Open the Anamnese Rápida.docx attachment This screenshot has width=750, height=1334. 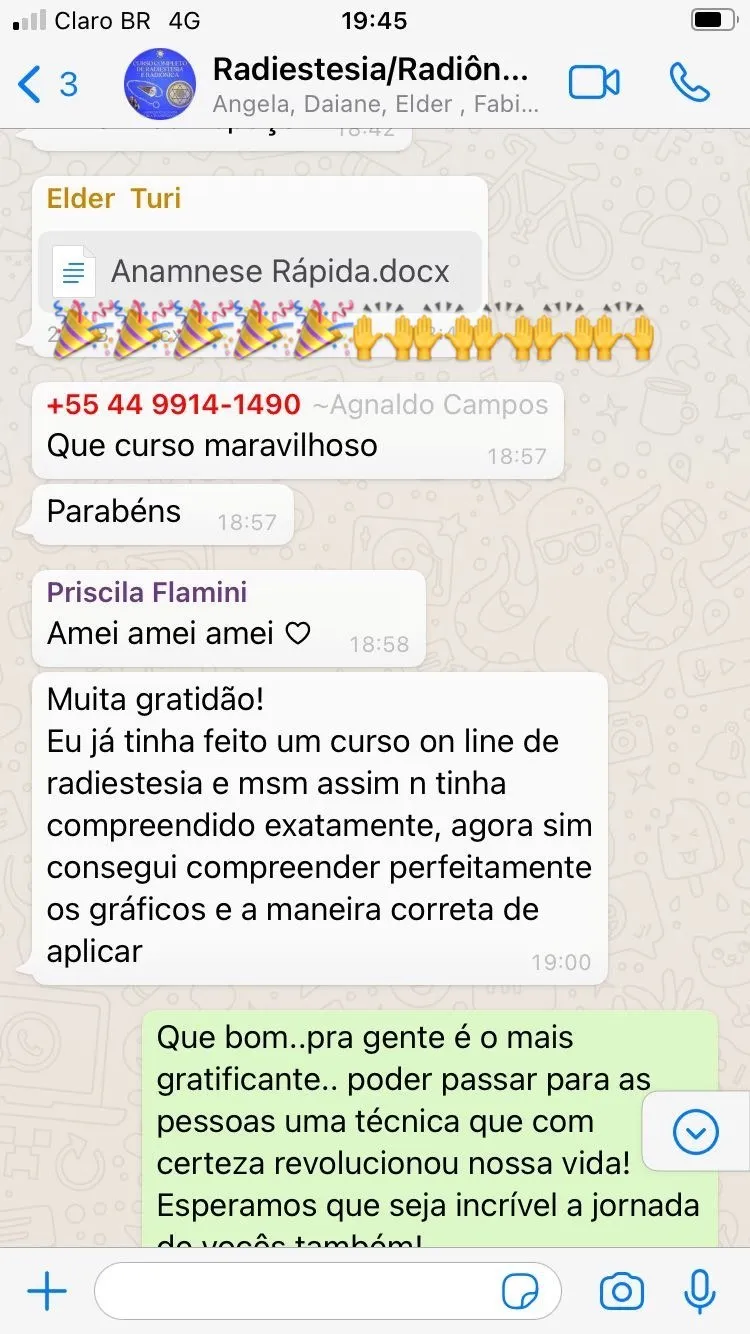(x=280, y=270)
